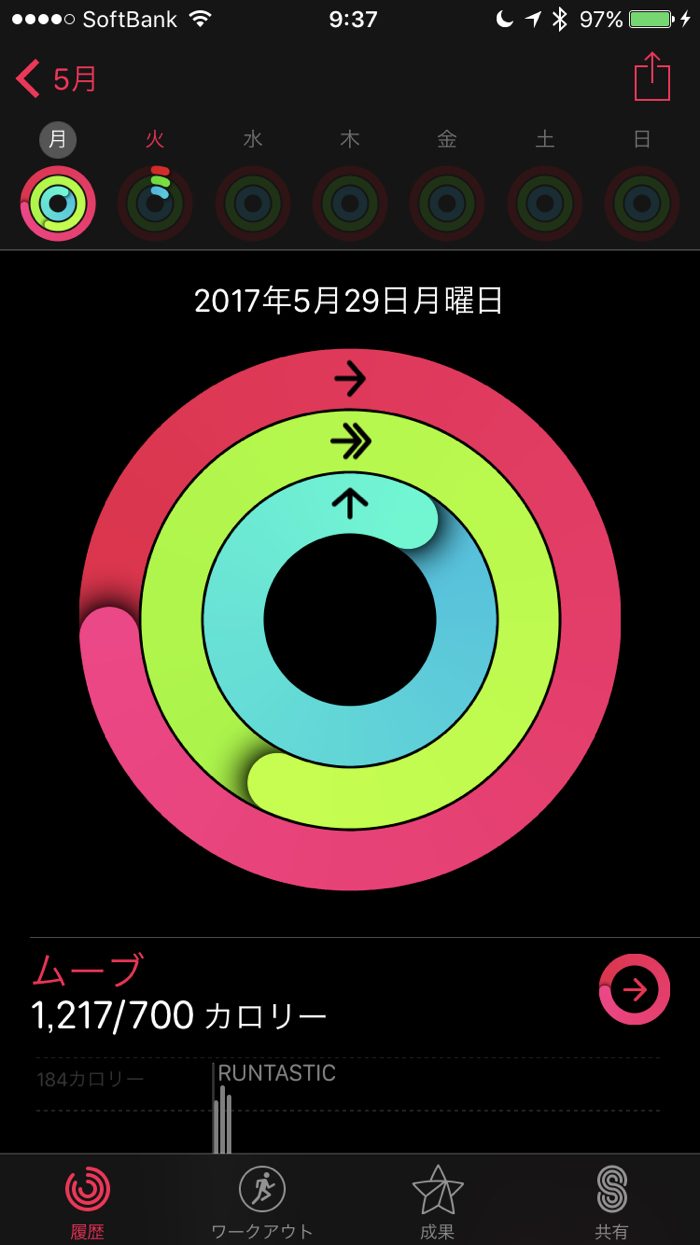Select Saturday 土 activity rings
The width and height of the screenshot is (700, 1245).
[x=544, y=203]
